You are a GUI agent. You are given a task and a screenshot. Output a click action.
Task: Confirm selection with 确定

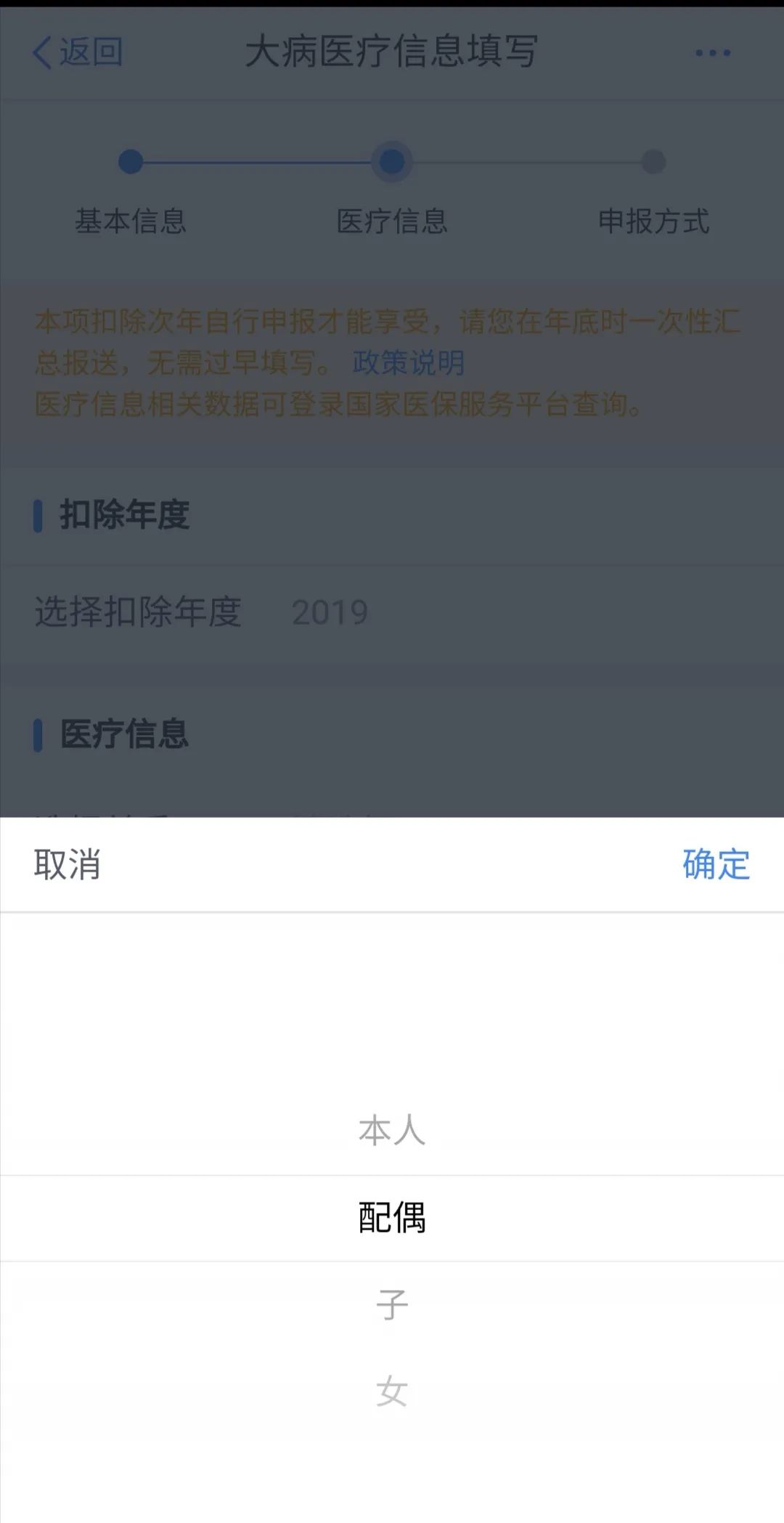coord(716,864)
